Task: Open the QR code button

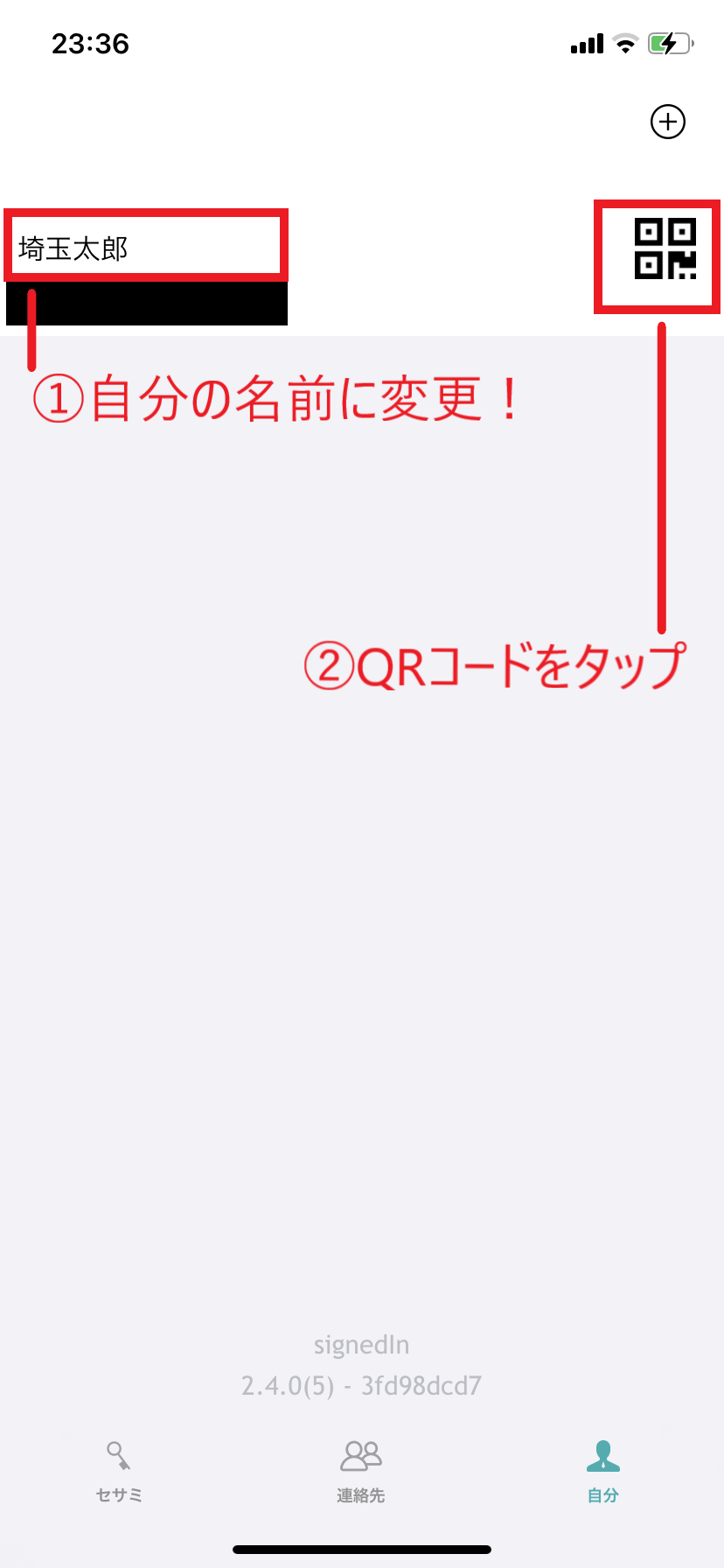Action: (665, 248)
